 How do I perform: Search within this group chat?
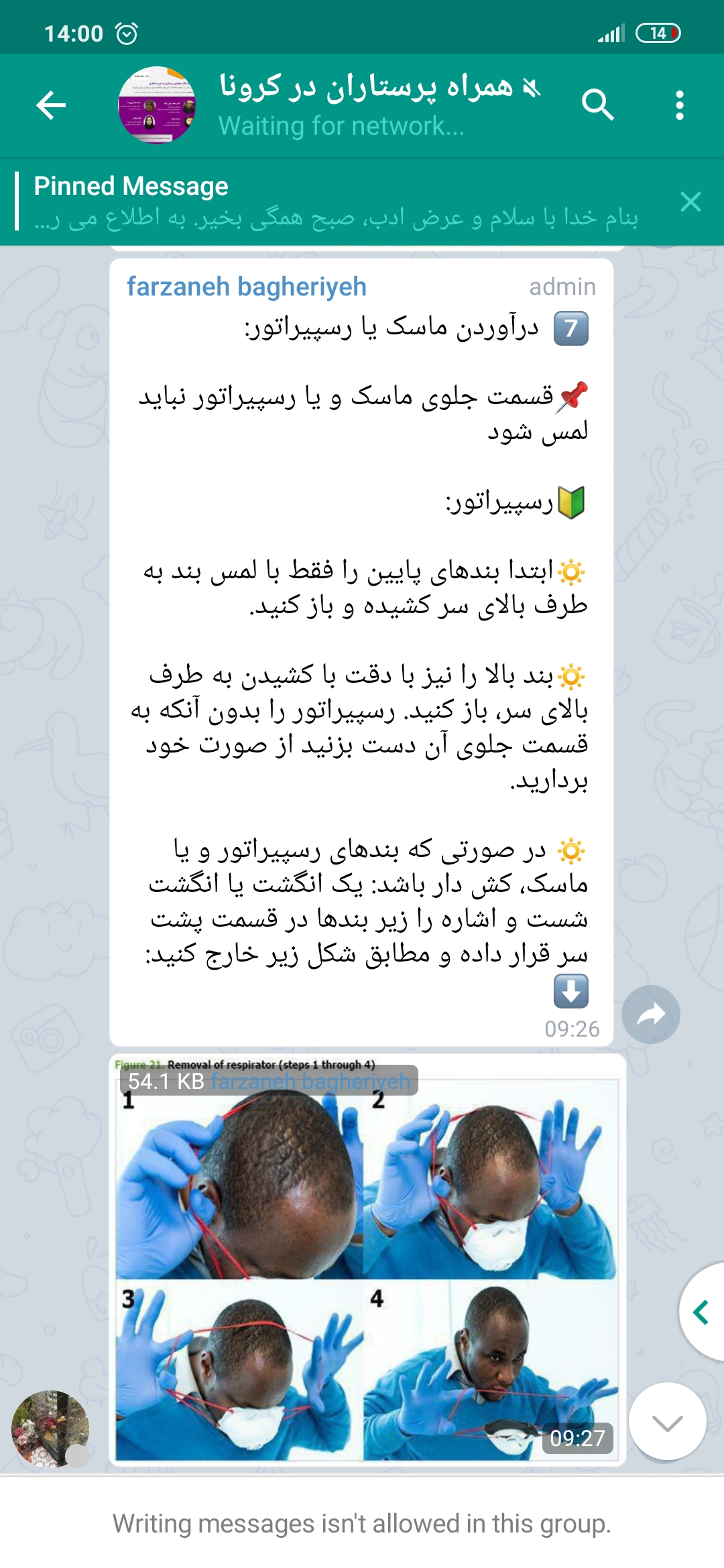[597, 105]
